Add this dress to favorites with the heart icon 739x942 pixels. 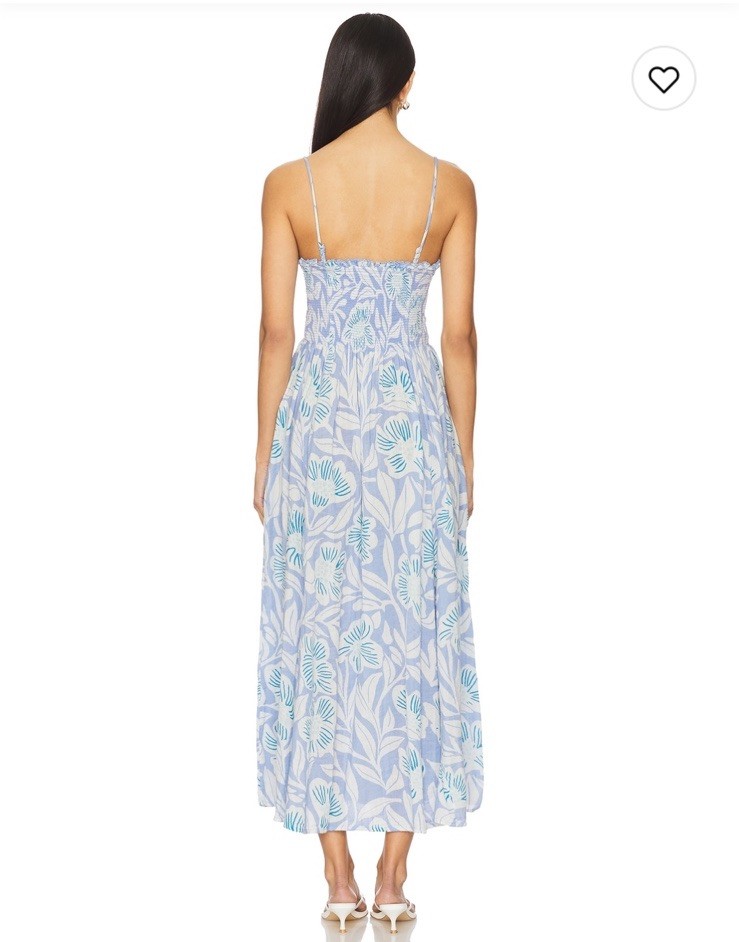663,78
